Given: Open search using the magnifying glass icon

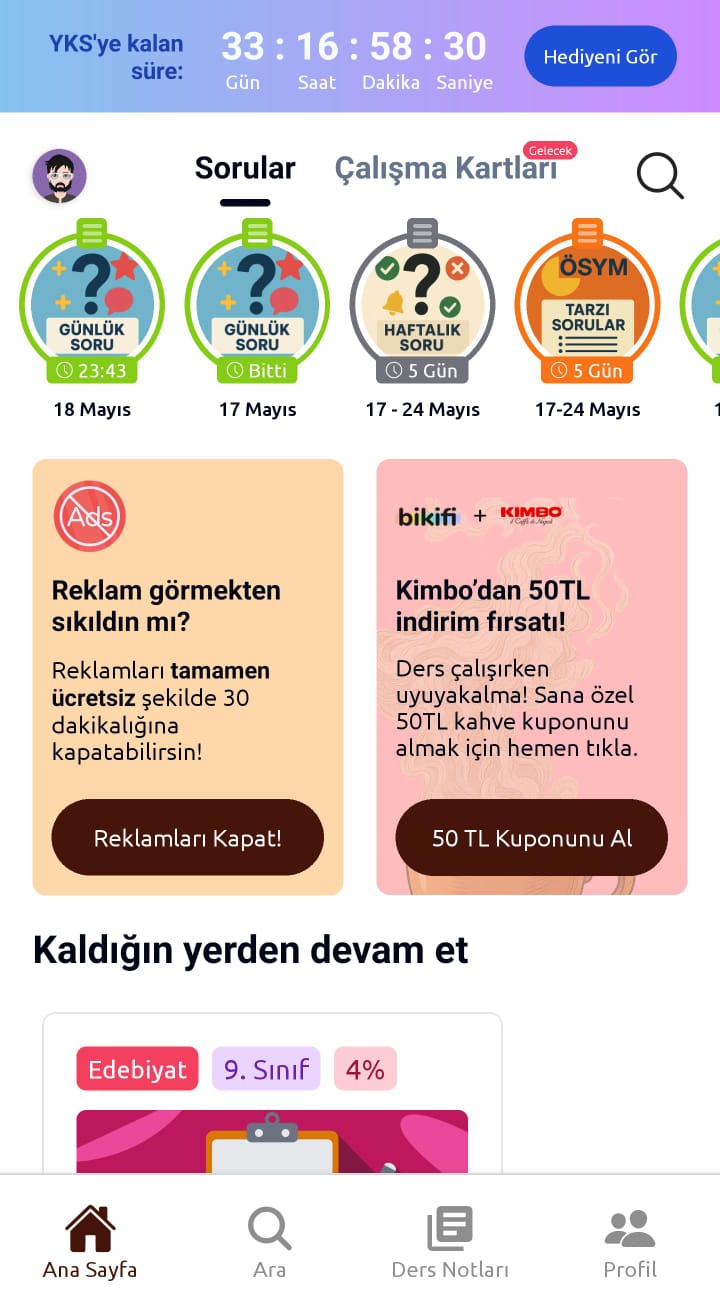Looking at the screenshot, I should (x=659, y=175).
